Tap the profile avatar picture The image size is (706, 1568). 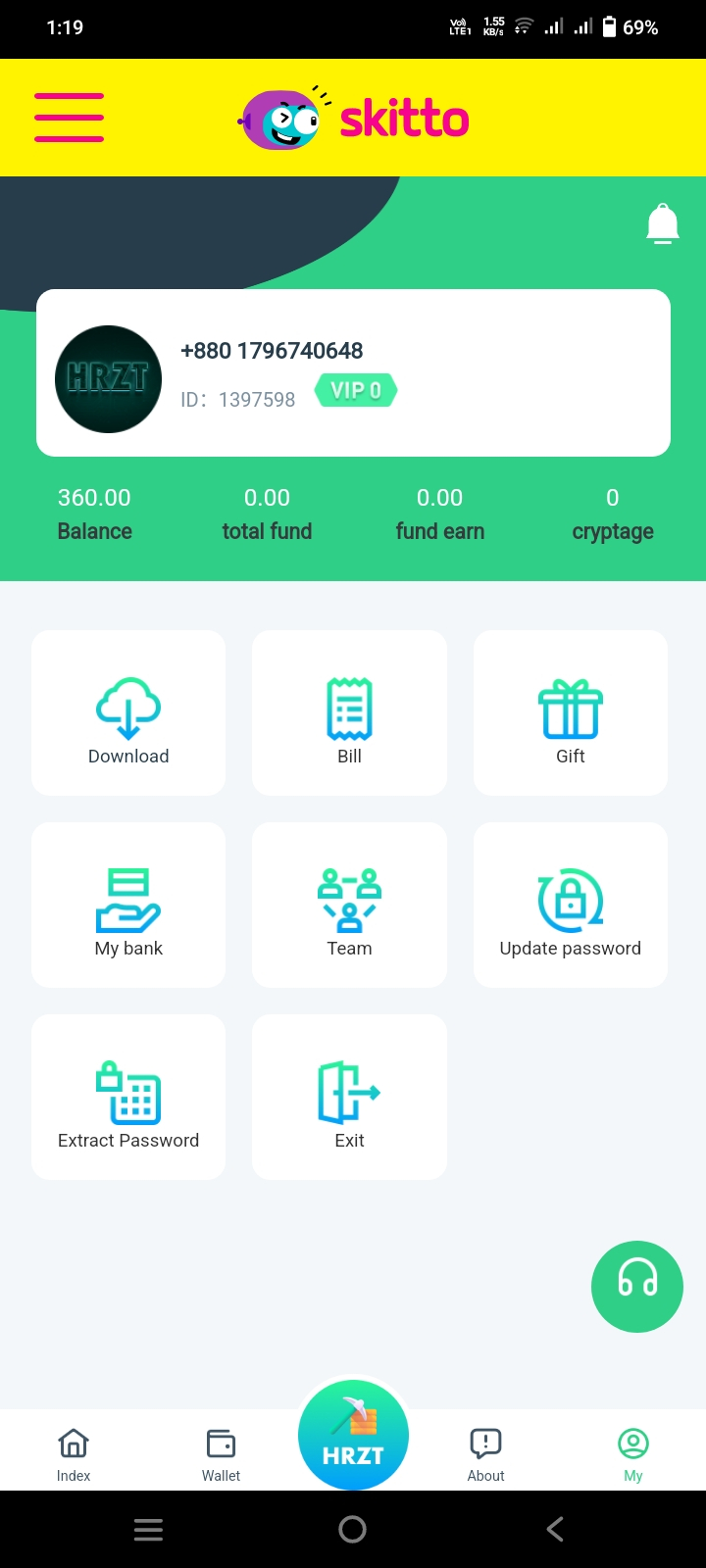(108, 379)
